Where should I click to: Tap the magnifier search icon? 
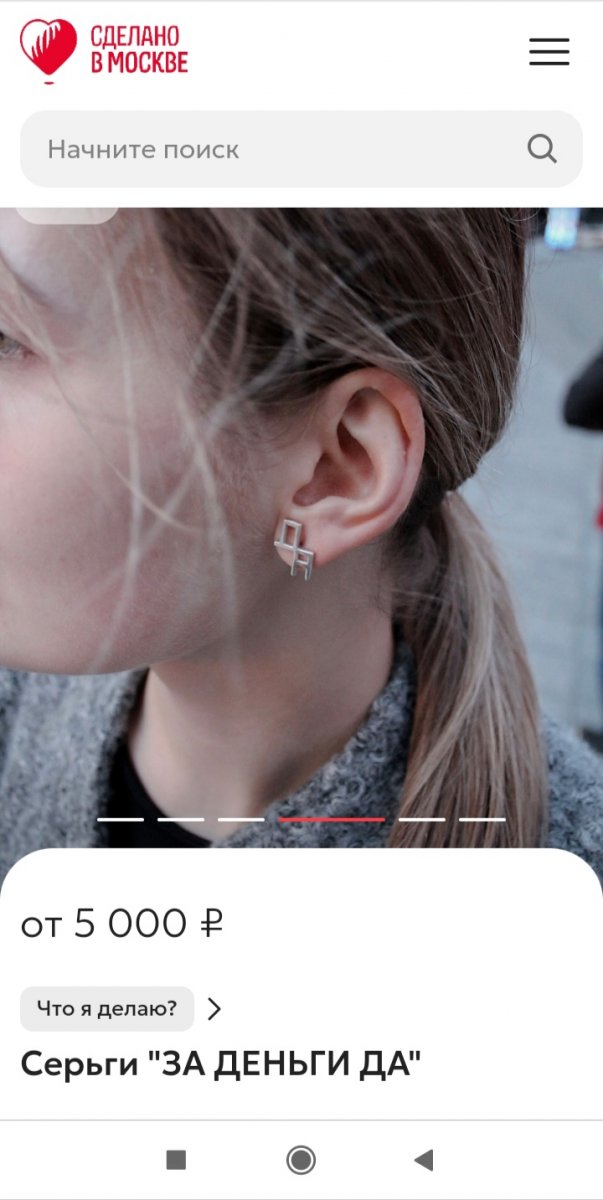click(541, 150)
